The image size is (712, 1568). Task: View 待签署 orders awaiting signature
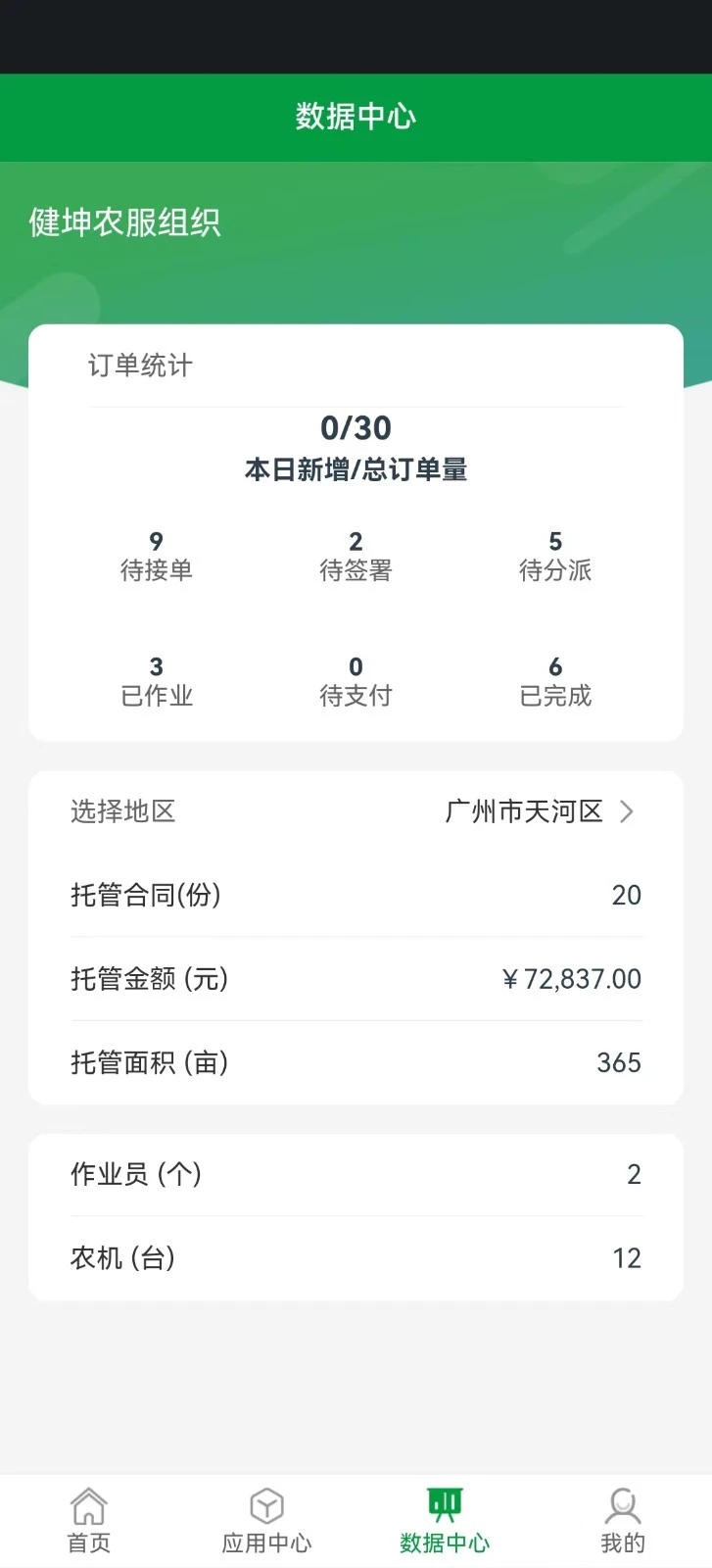coord(356,556)
